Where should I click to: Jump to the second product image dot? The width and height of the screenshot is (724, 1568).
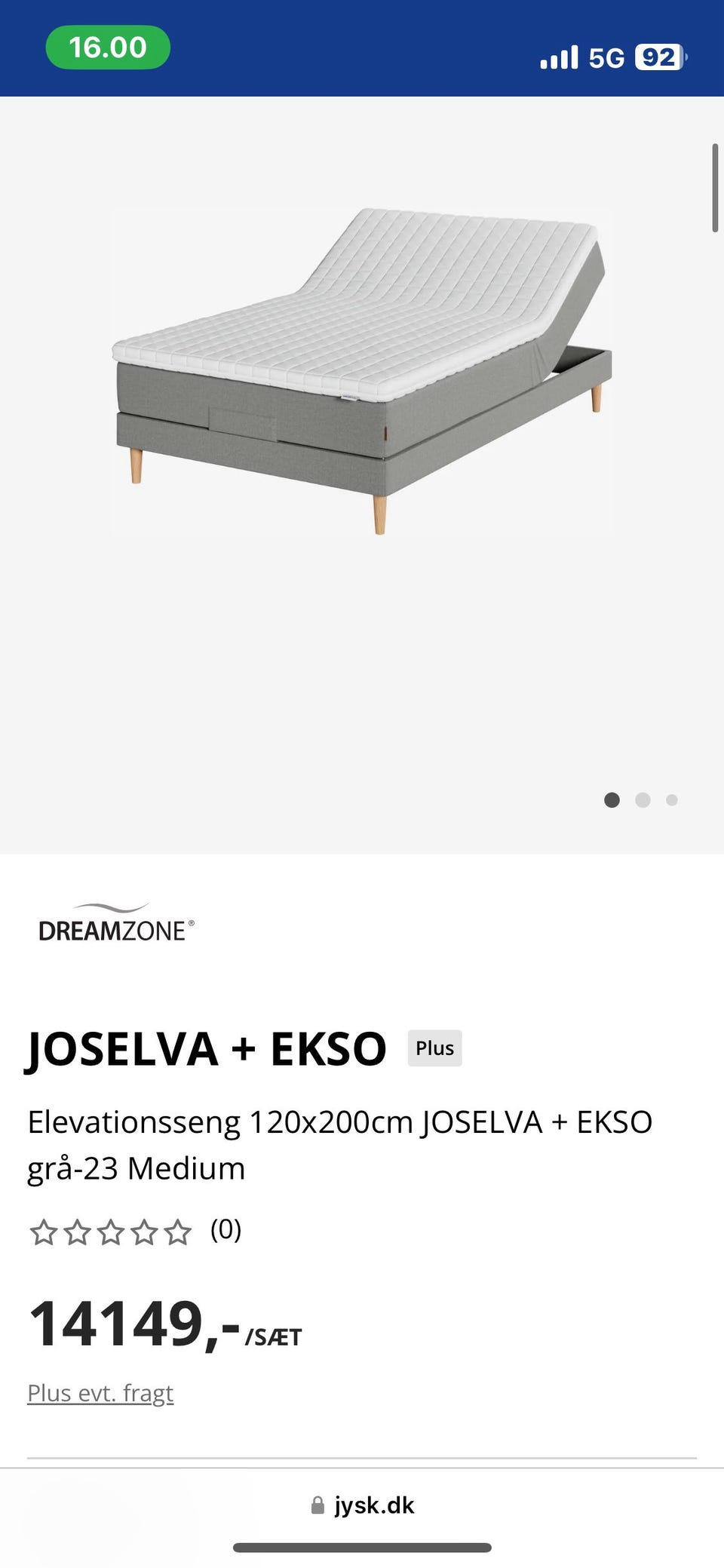[643, 800]
